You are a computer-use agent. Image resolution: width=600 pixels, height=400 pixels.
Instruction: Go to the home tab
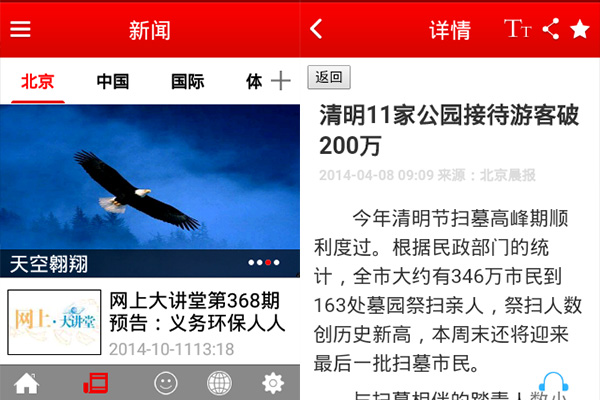pos(27,383)
